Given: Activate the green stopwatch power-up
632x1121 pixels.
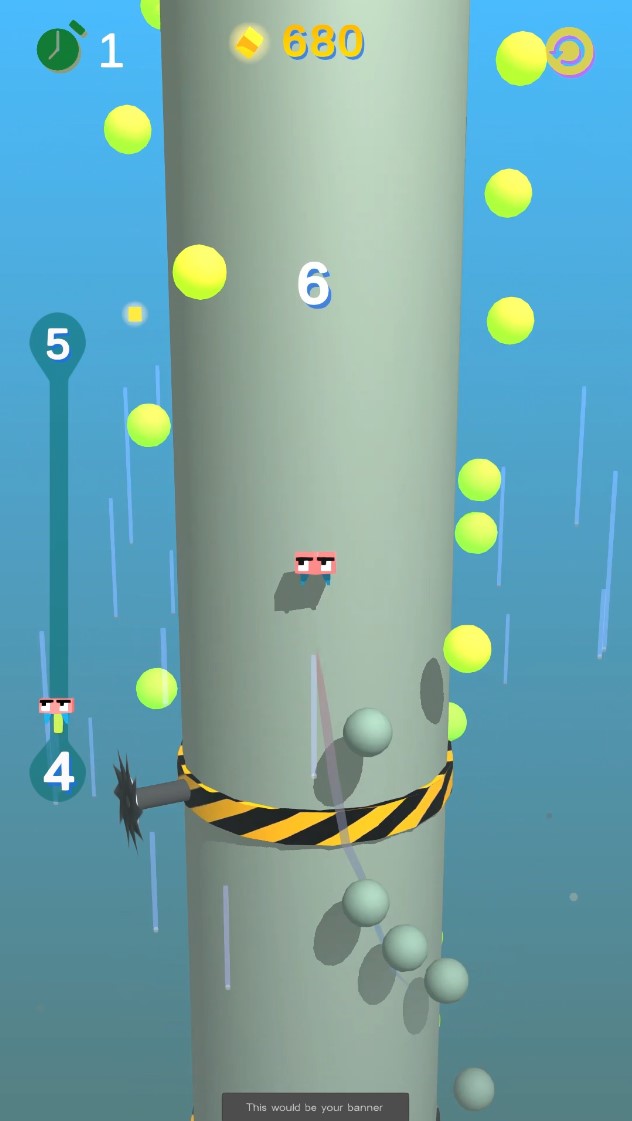Looking at the screenshot, I should pyautogui.click(x=59, y=48).
